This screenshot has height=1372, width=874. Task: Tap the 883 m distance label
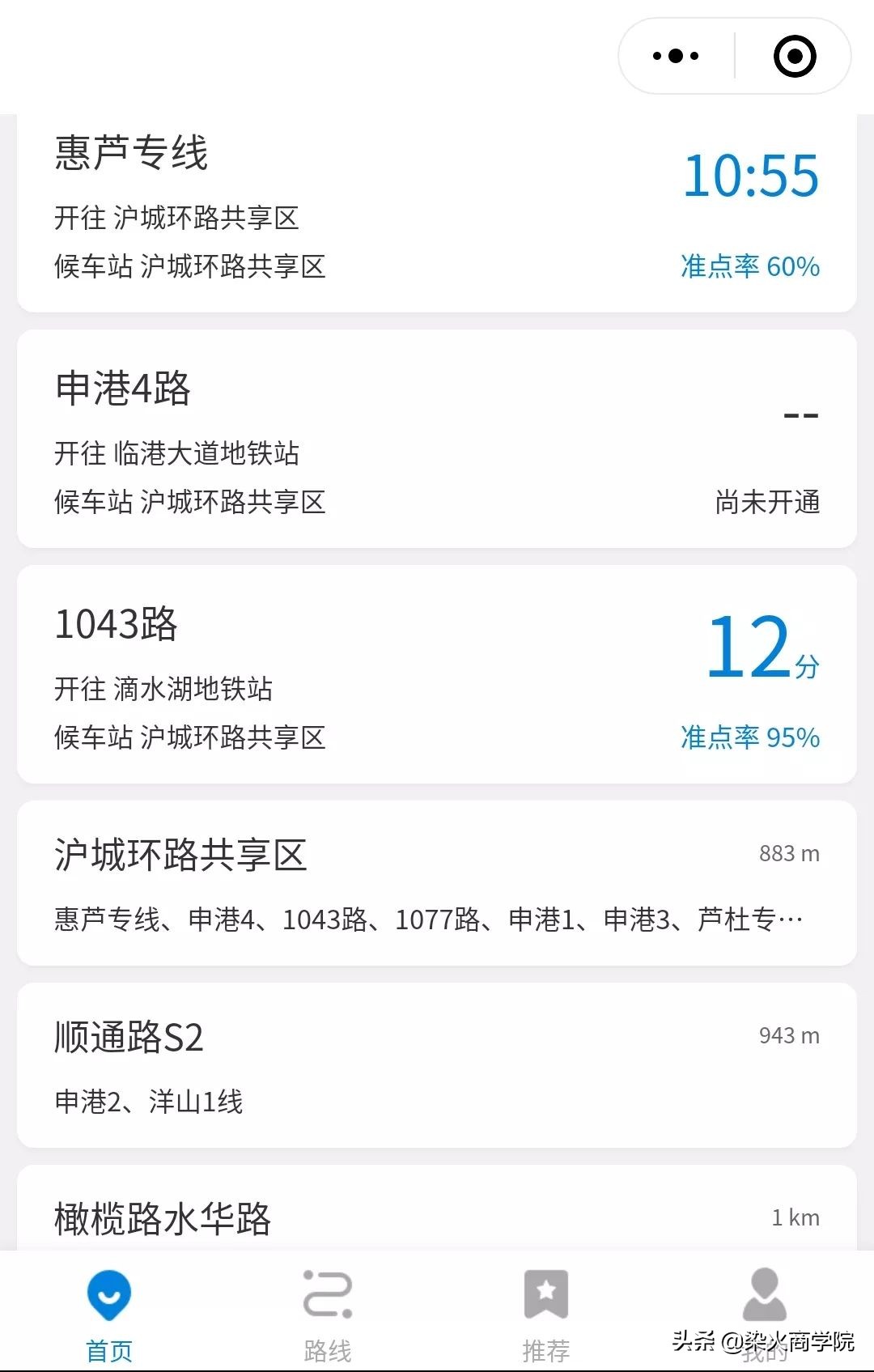(789, 852)
